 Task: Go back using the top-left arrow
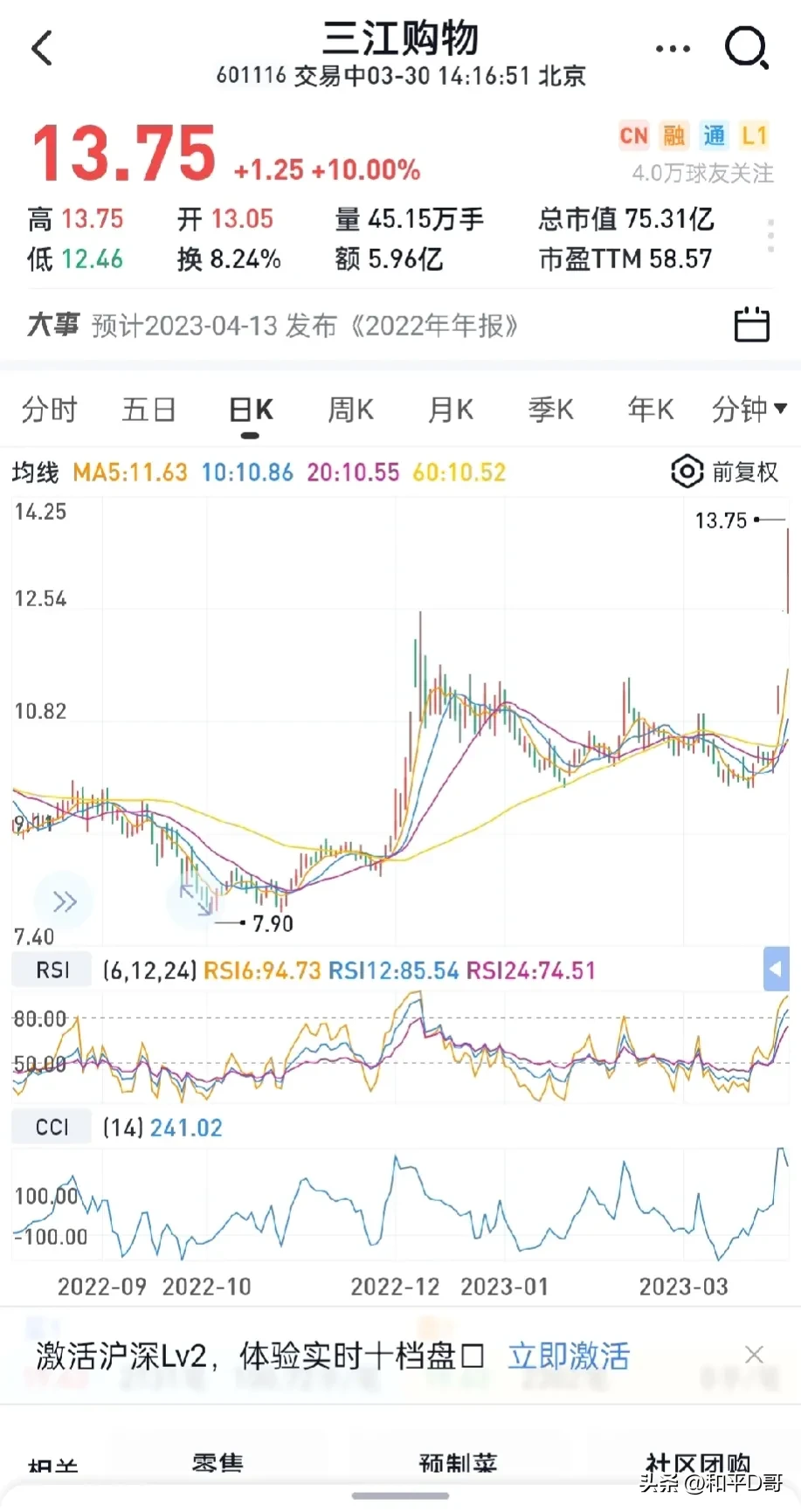[42, 48]
